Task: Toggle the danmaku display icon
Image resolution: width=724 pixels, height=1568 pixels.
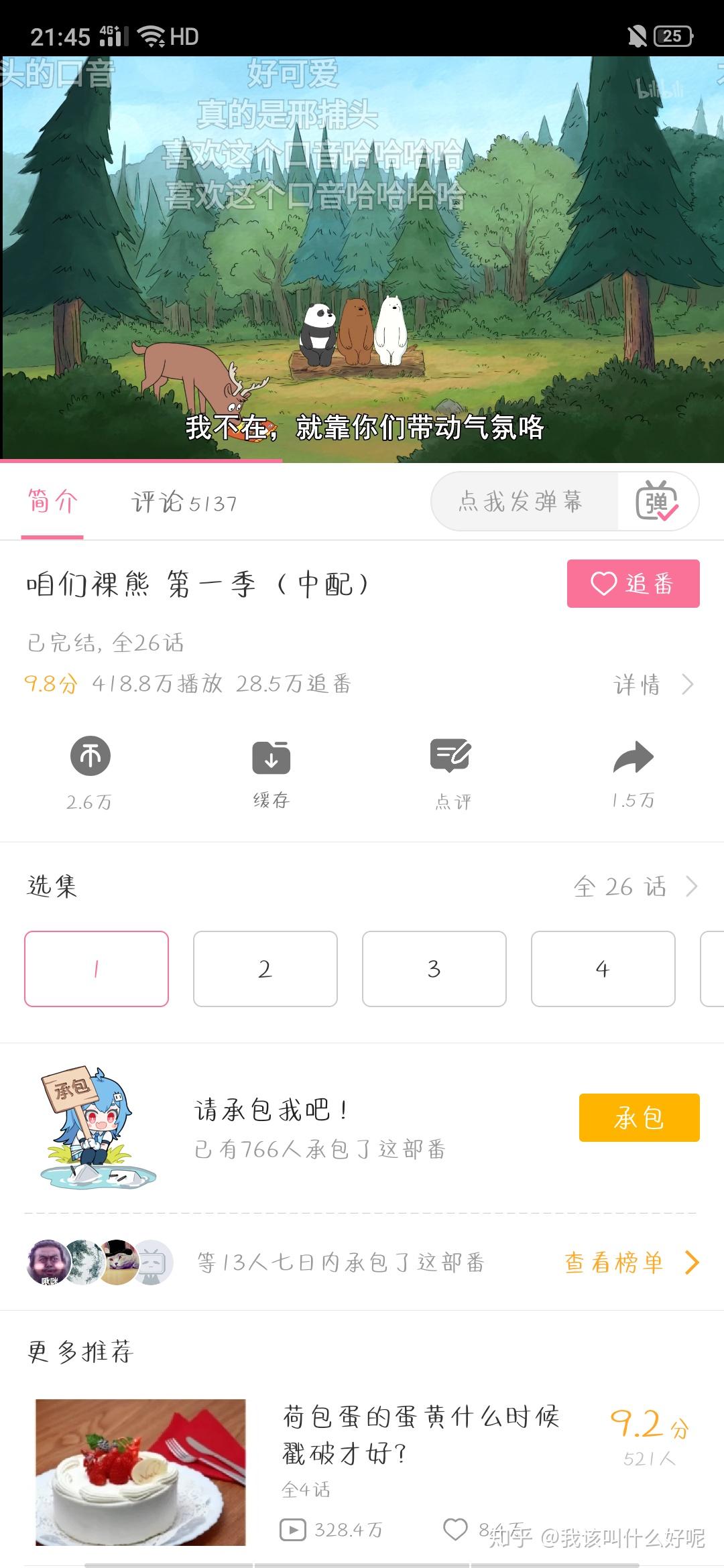Action: 657,501
